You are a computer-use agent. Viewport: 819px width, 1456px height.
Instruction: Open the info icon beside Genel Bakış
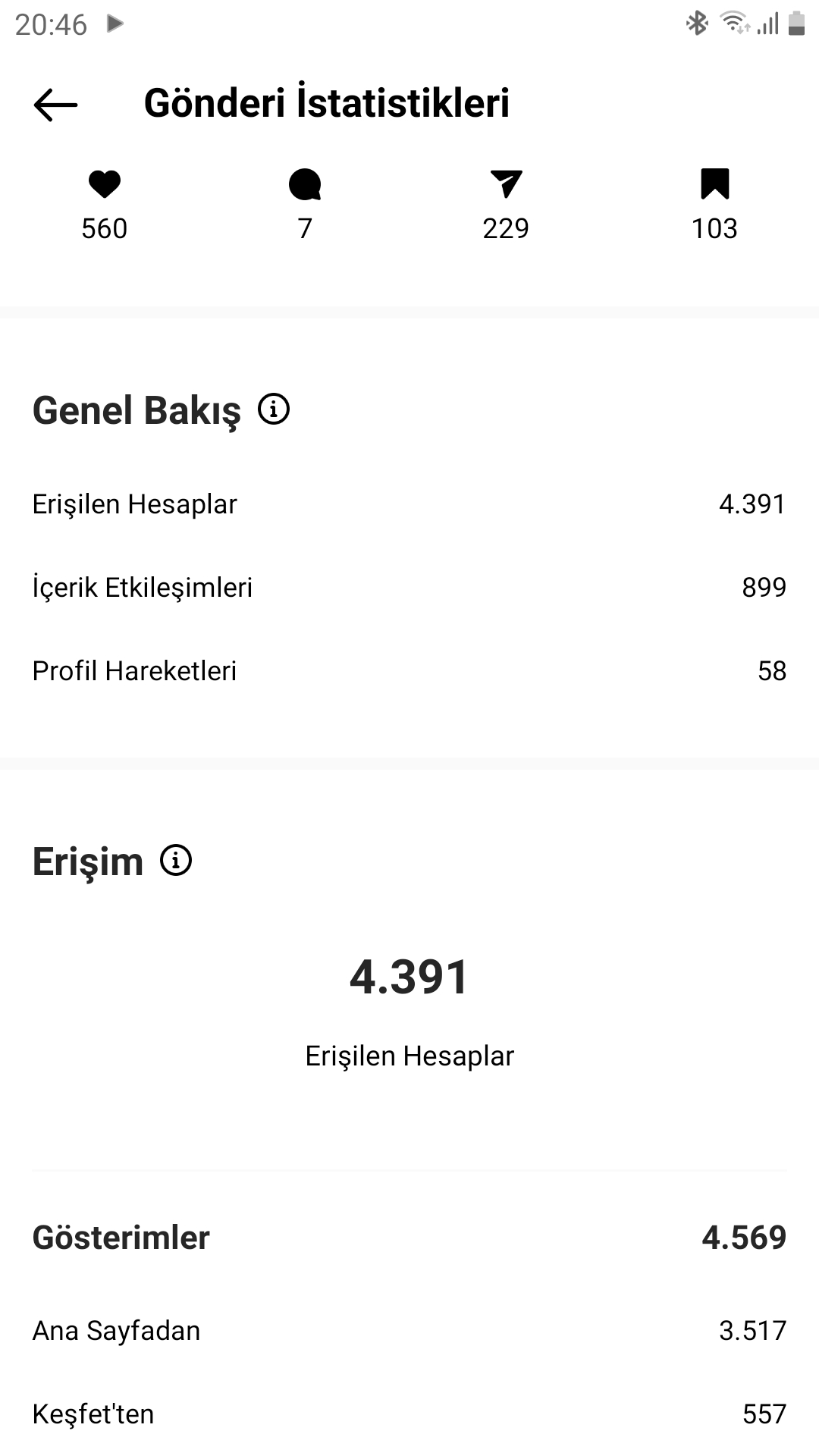(x=274, y=409)
